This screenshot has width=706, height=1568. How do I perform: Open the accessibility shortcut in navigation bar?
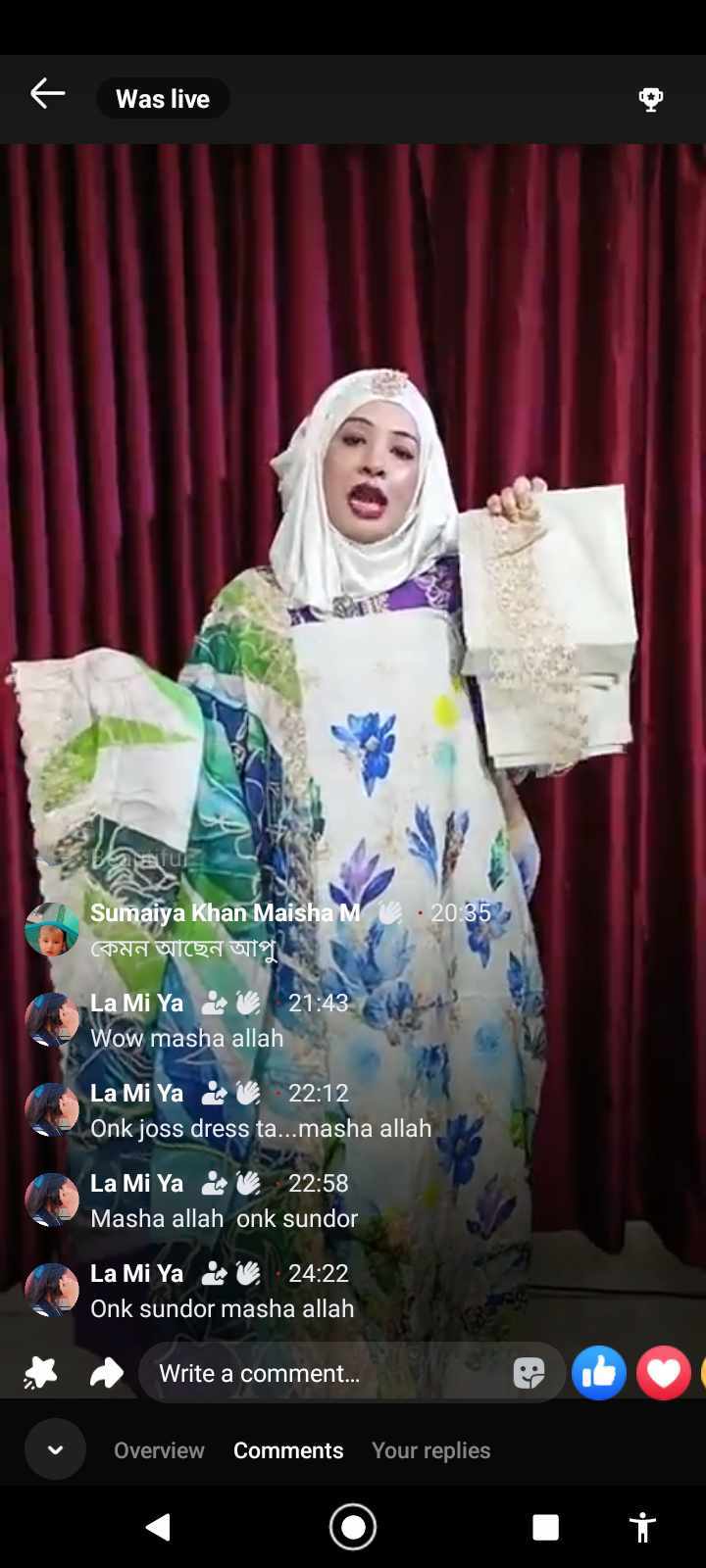pos(642,1527)
